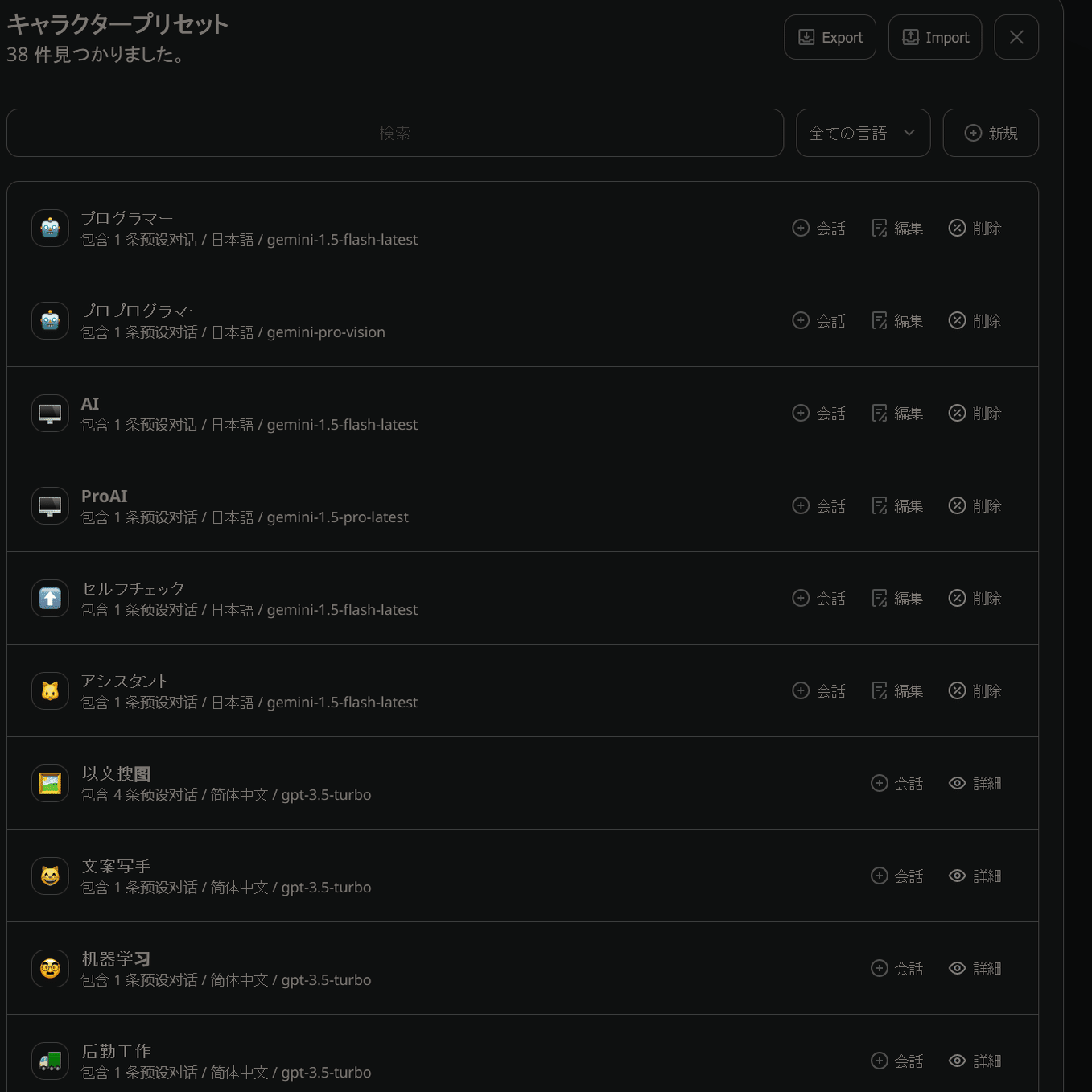Start 会話 with ProAI preset
The image size is (1092, 1092).
point(818,506)
